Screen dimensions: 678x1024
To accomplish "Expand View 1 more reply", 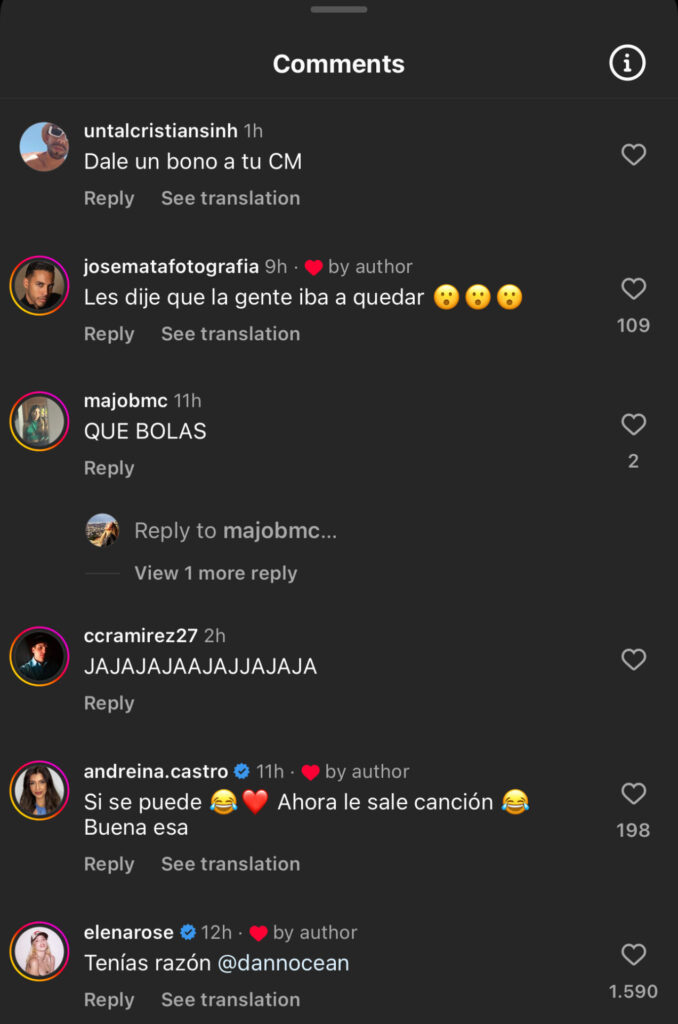I will (x=215, y=573).
